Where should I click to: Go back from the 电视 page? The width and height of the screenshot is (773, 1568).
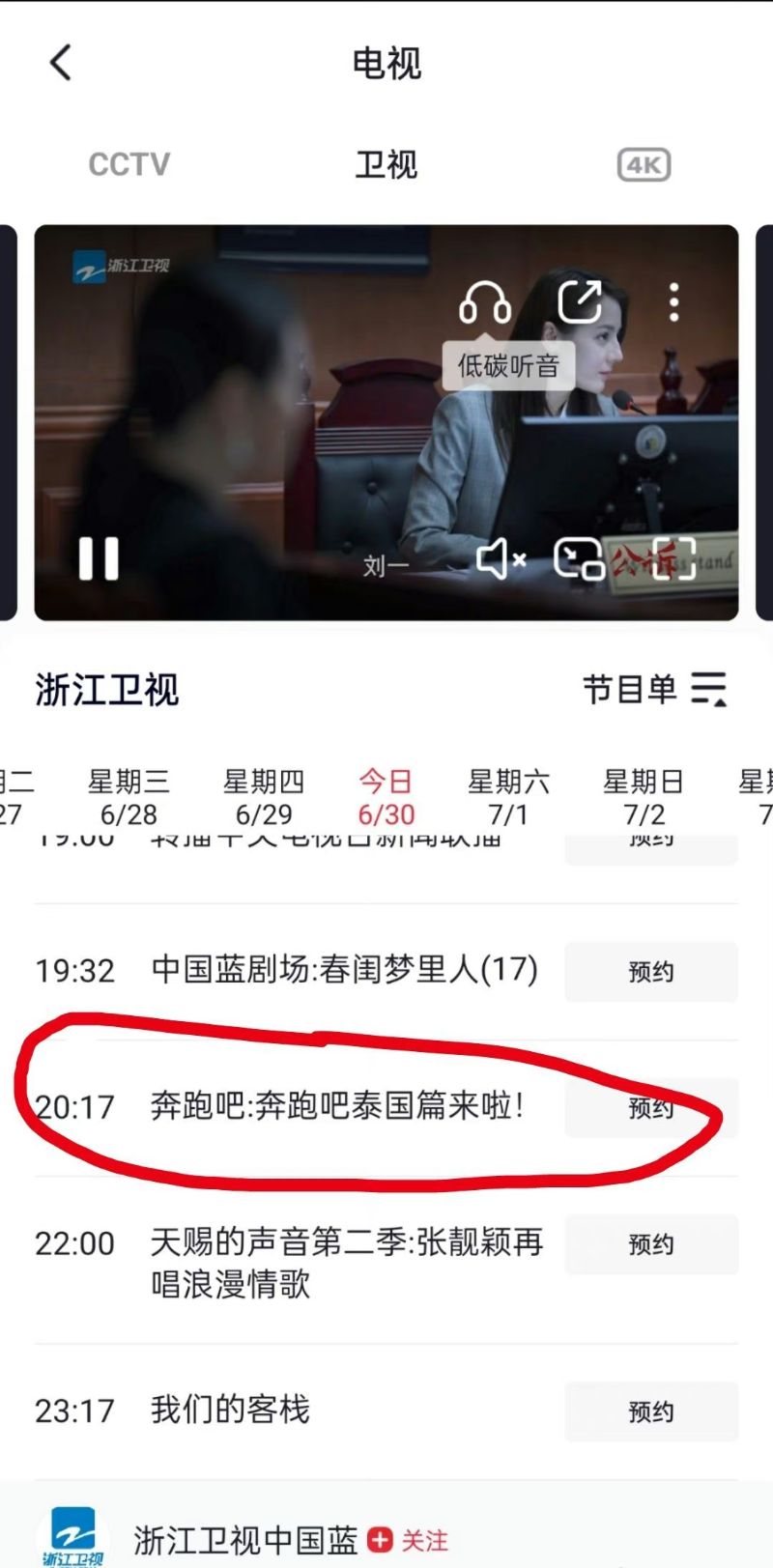61,64
